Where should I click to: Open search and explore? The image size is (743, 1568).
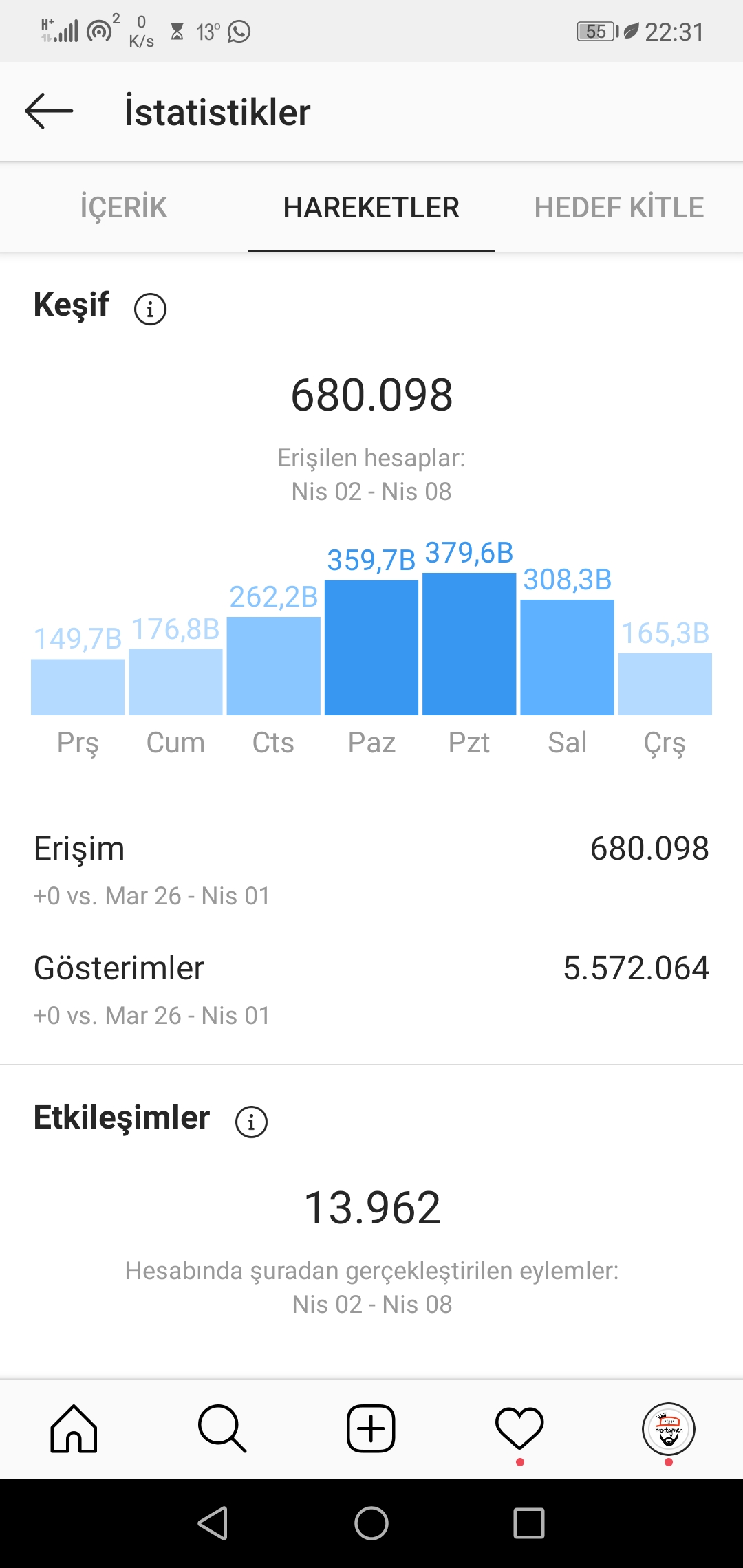tap(222, 1428)
